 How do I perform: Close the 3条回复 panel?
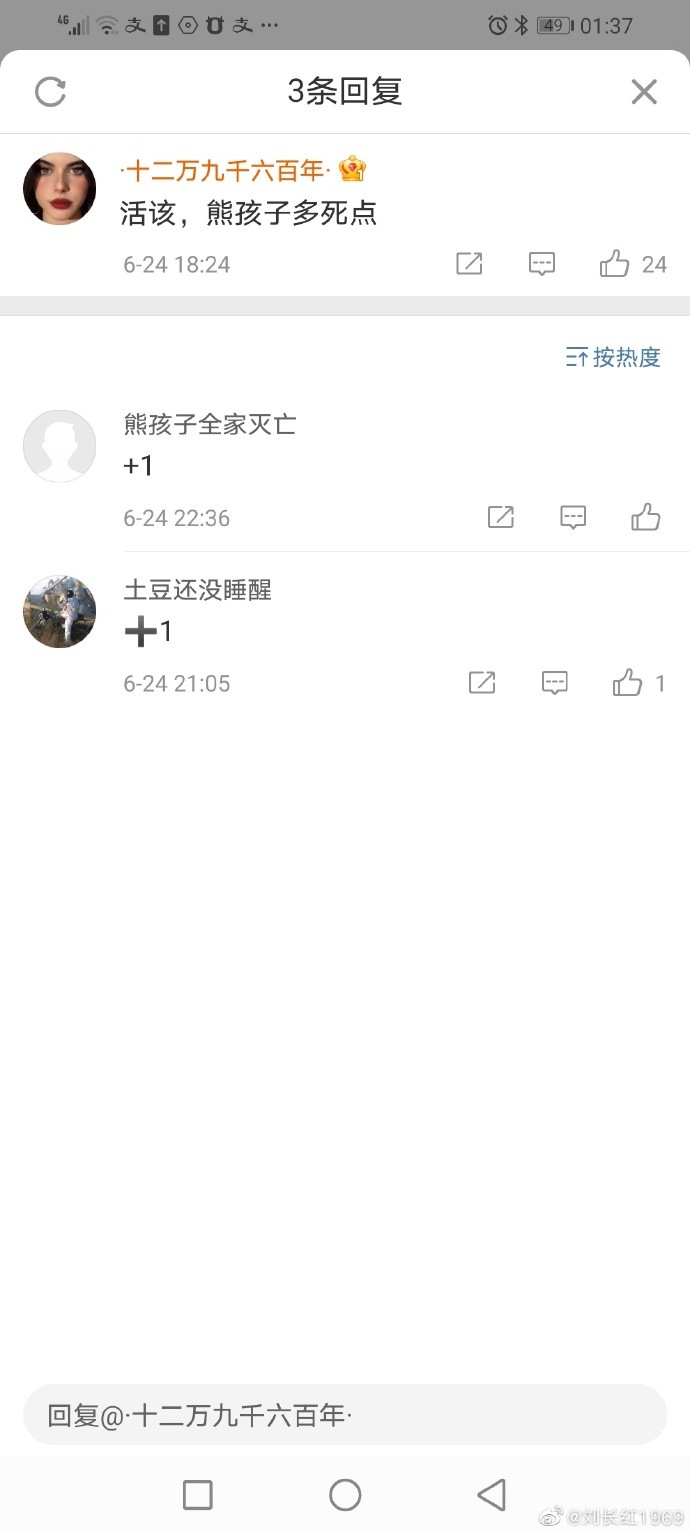pos(644,92)
